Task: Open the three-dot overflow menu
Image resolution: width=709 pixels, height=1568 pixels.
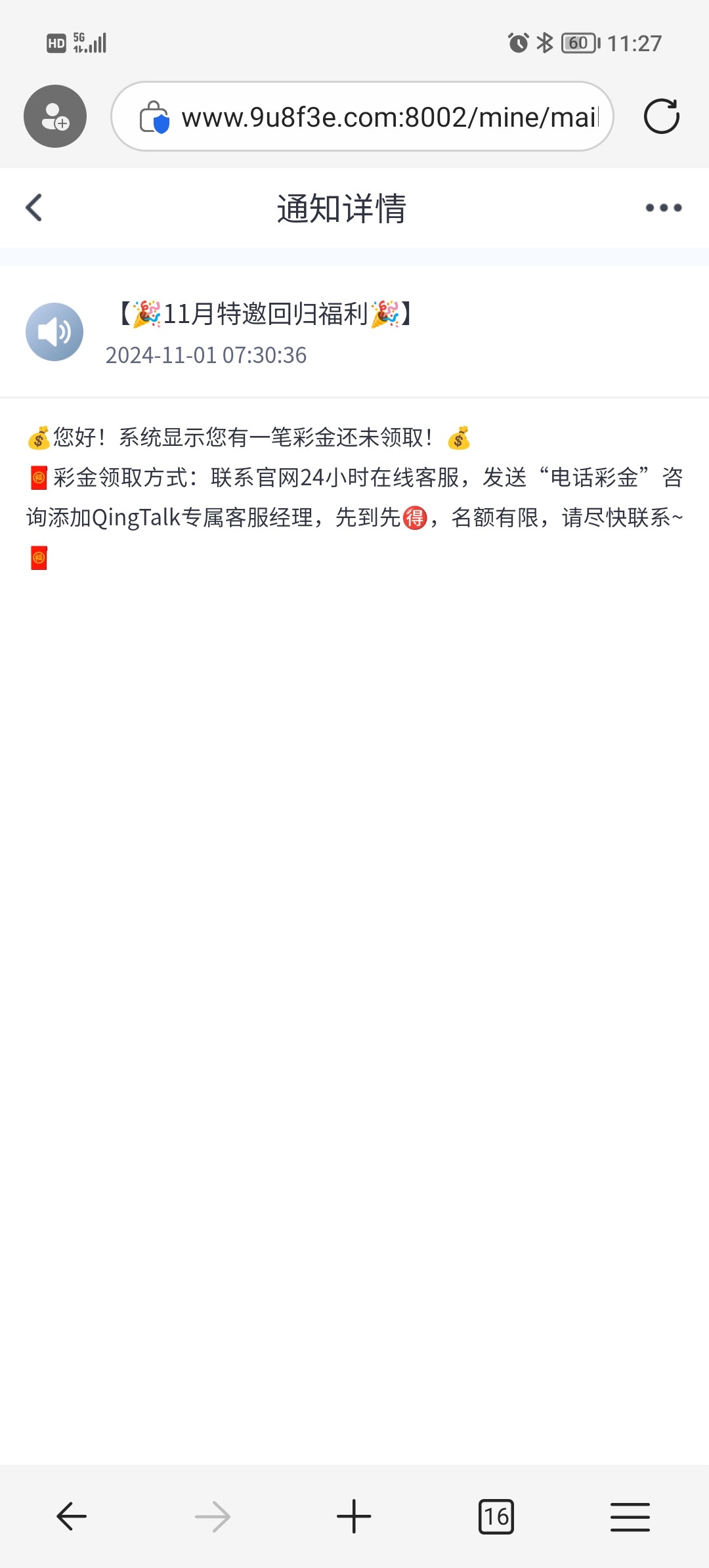Action: pyautogui.click(x=663, y=207)
